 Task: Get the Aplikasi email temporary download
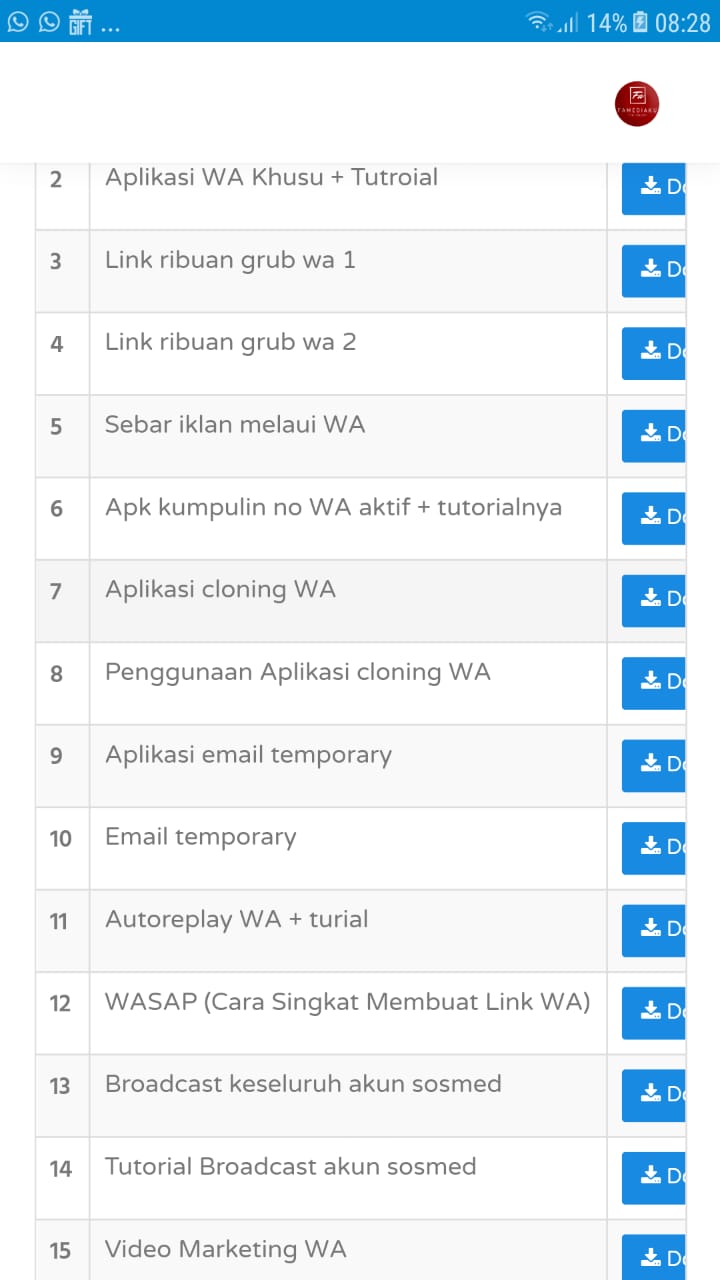[654, 765]
